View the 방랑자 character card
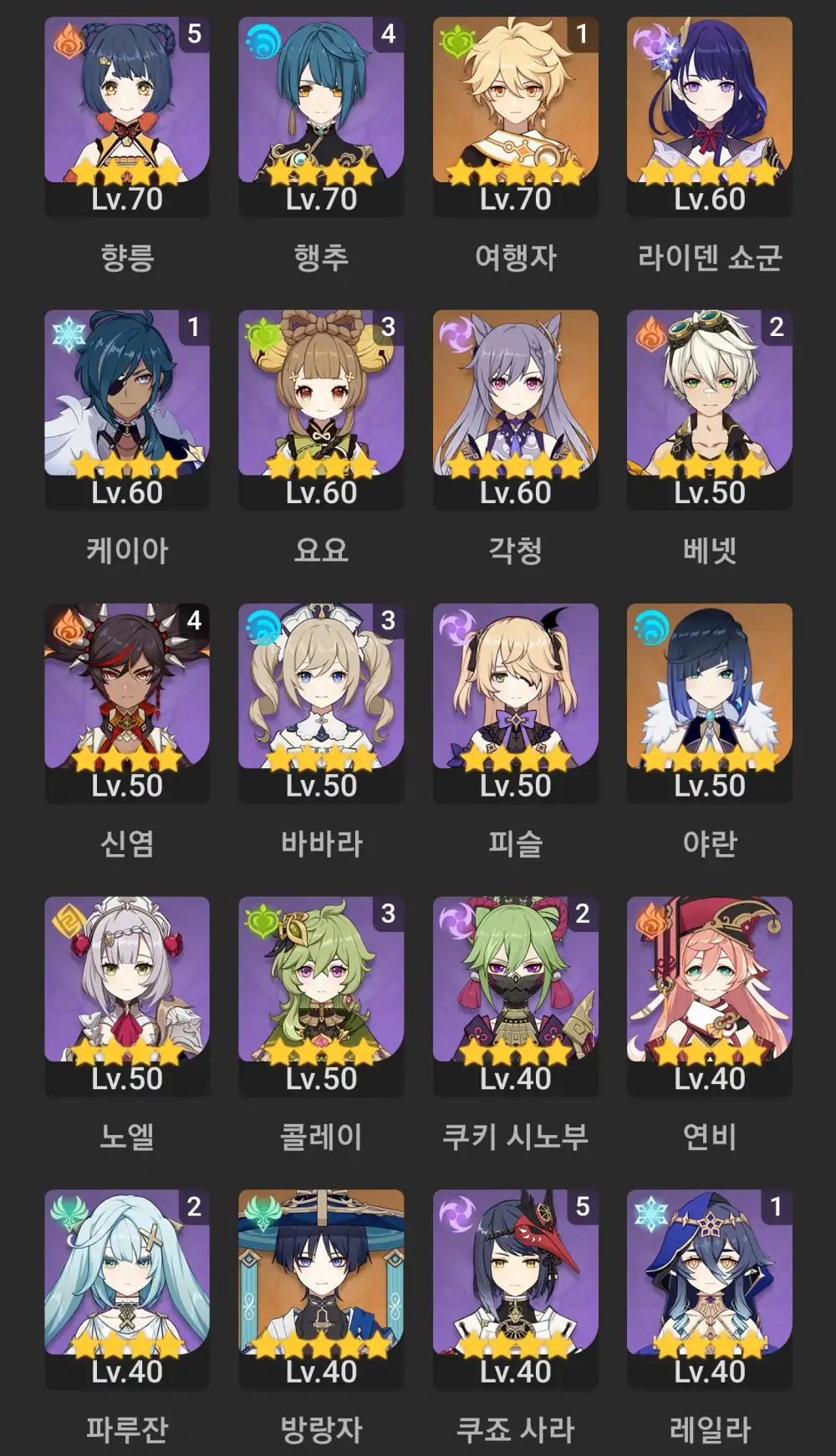The height and width of the screenshot is (1456, 836). [x=321, y=1289]
